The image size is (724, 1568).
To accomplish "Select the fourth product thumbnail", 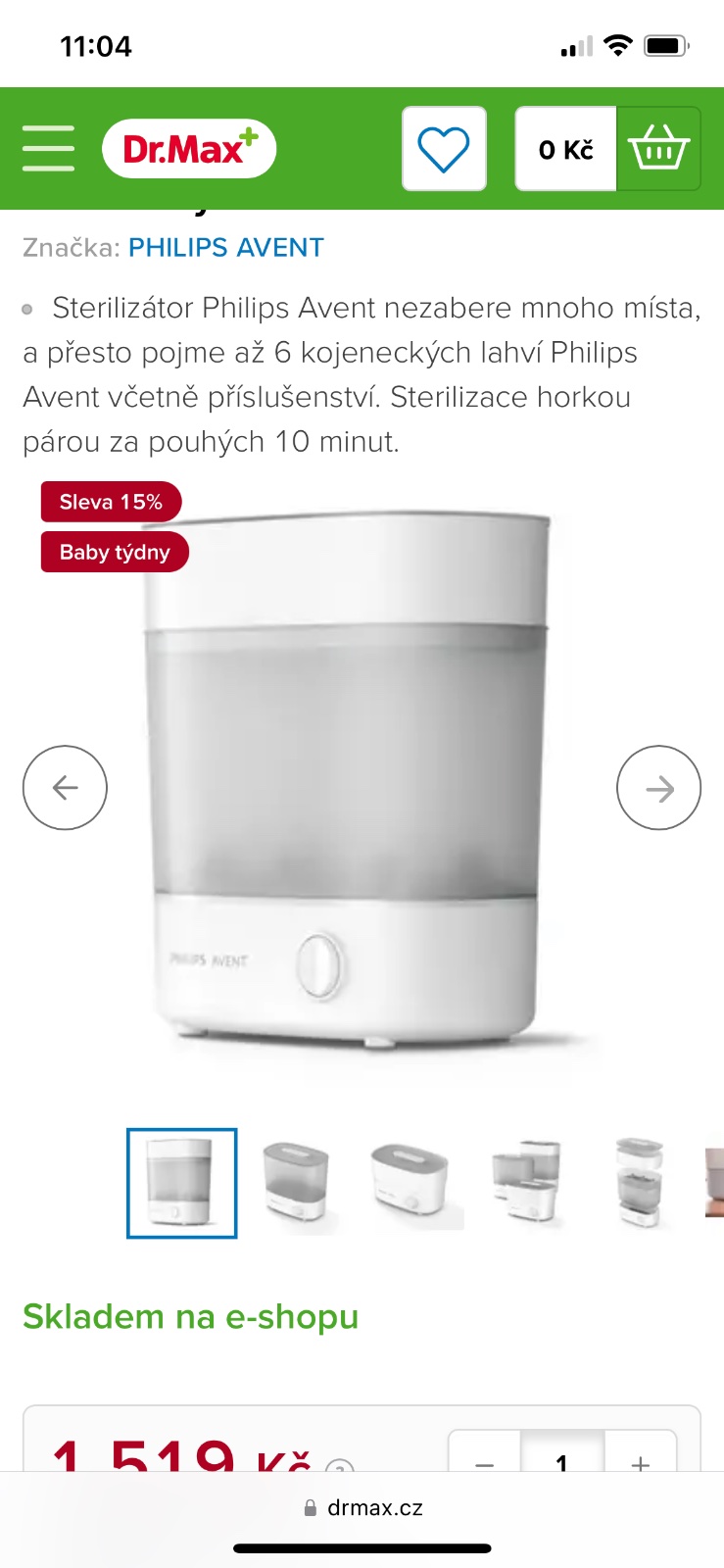I will pos(527,1183).
